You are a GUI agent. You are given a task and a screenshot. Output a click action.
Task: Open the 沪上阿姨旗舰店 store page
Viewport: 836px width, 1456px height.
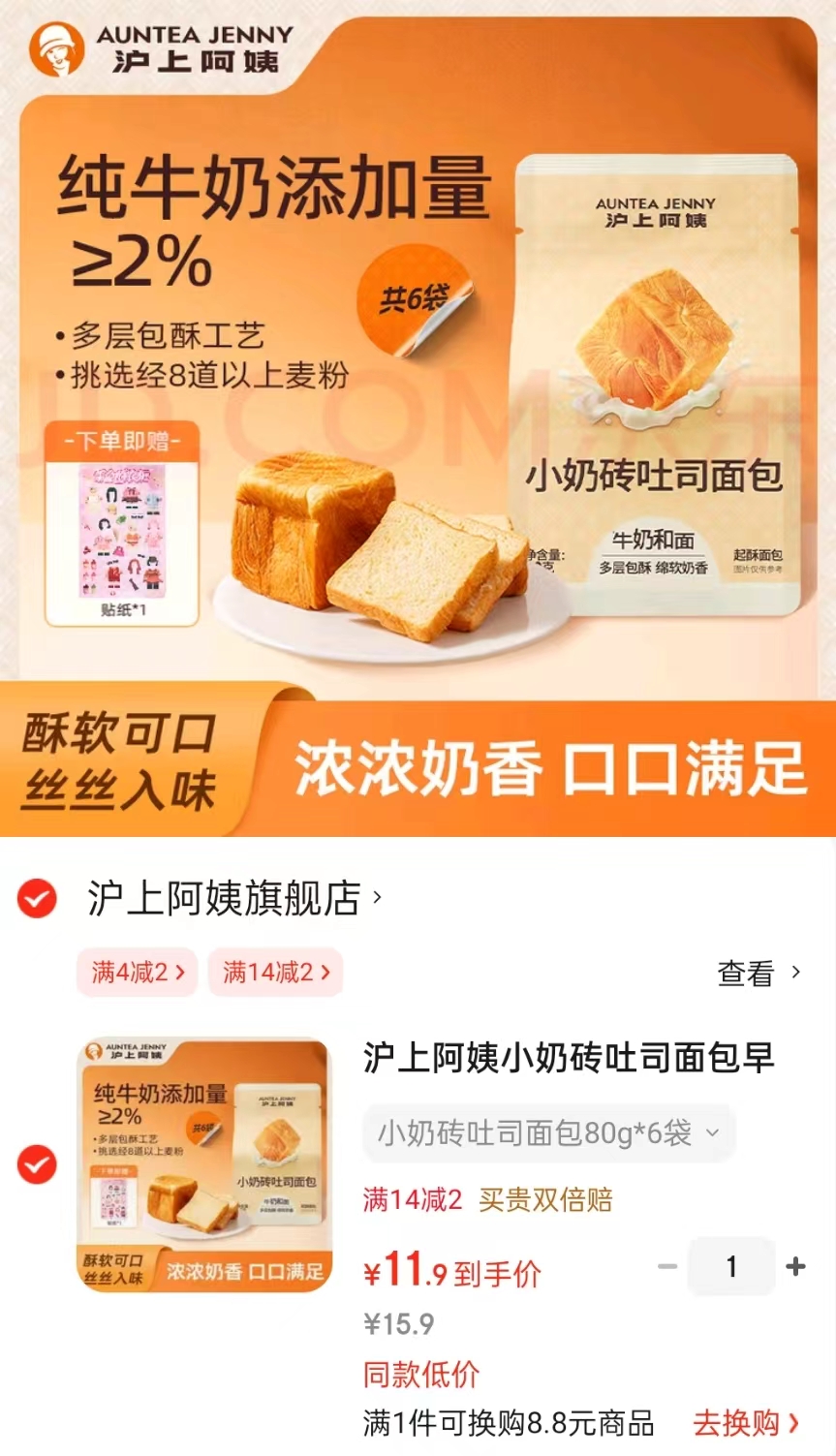point(223,896)
